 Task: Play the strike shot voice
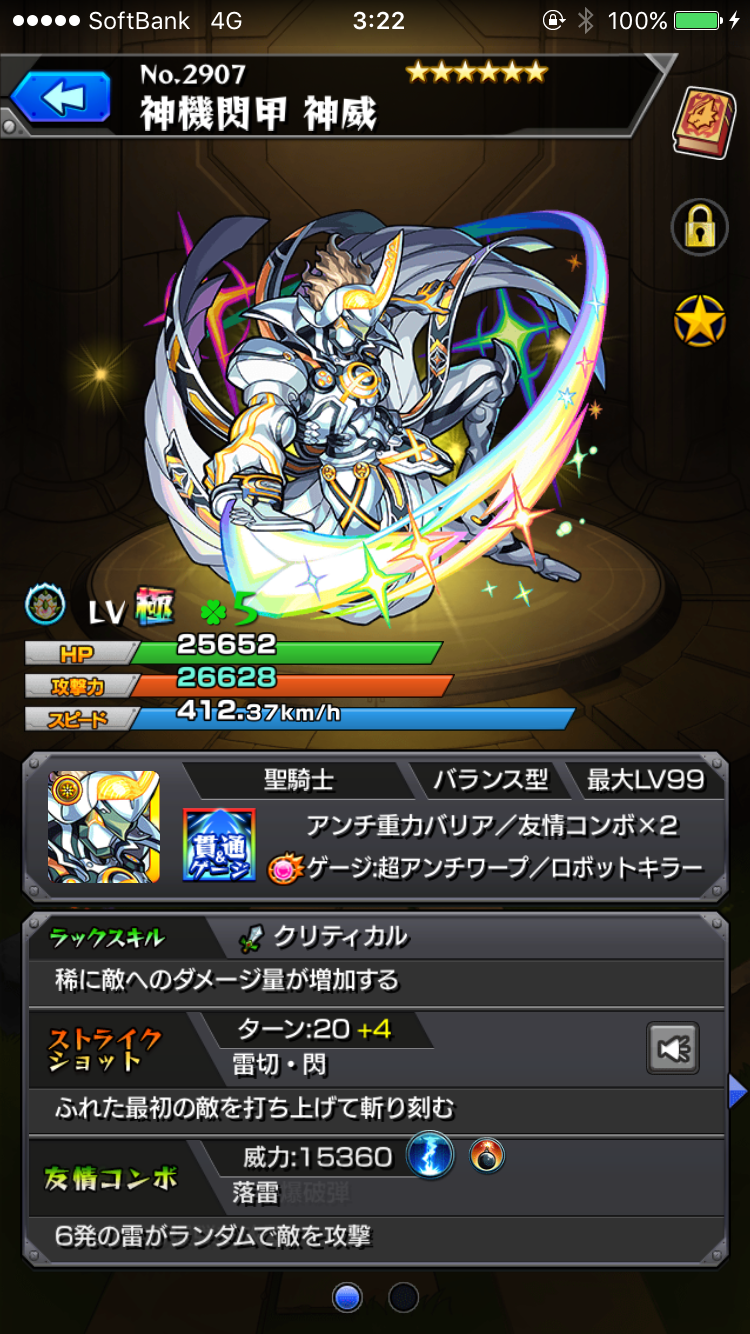(x=672, y=1048)
